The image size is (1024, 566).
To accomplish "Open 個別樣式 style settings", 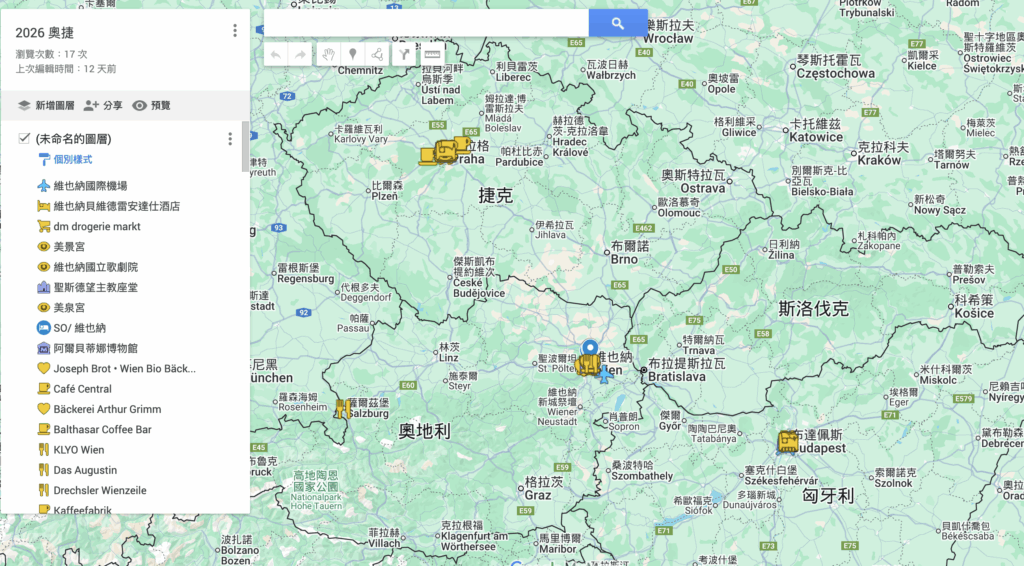I will pyautogui.click(x=72, y=159).
